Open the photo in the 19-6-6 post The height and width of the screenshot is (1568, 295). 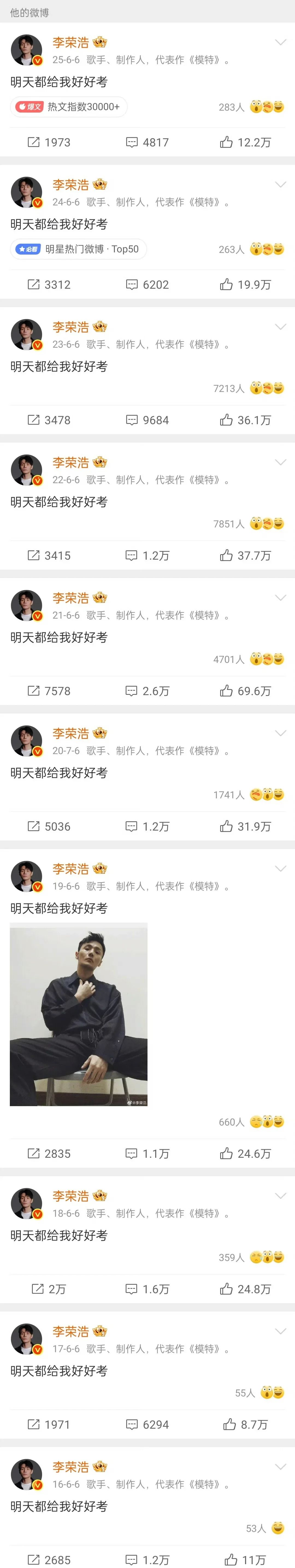point(78,1014)
